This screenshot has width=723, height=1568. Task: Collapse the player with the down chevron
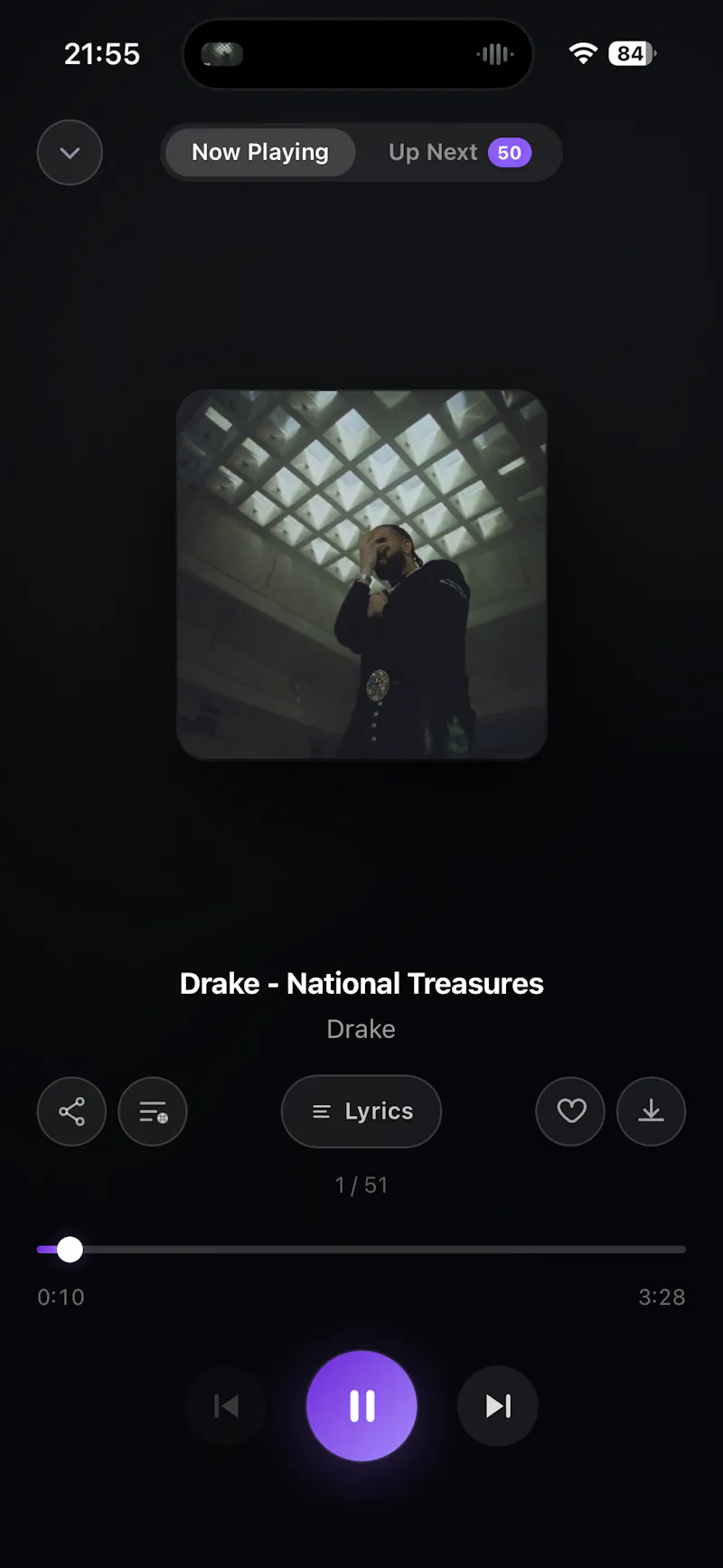[x=70, y=152]
